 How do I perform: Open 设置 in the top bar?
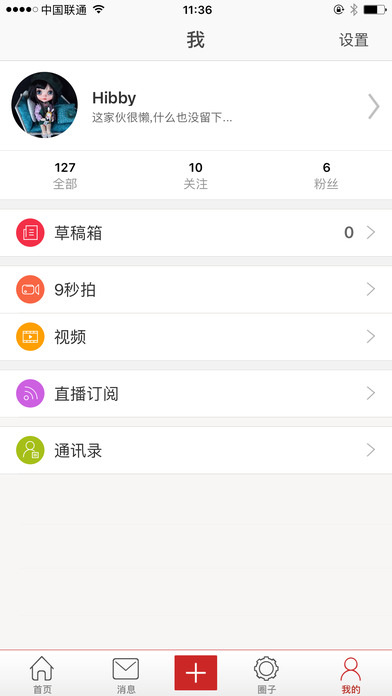(354, 40)
